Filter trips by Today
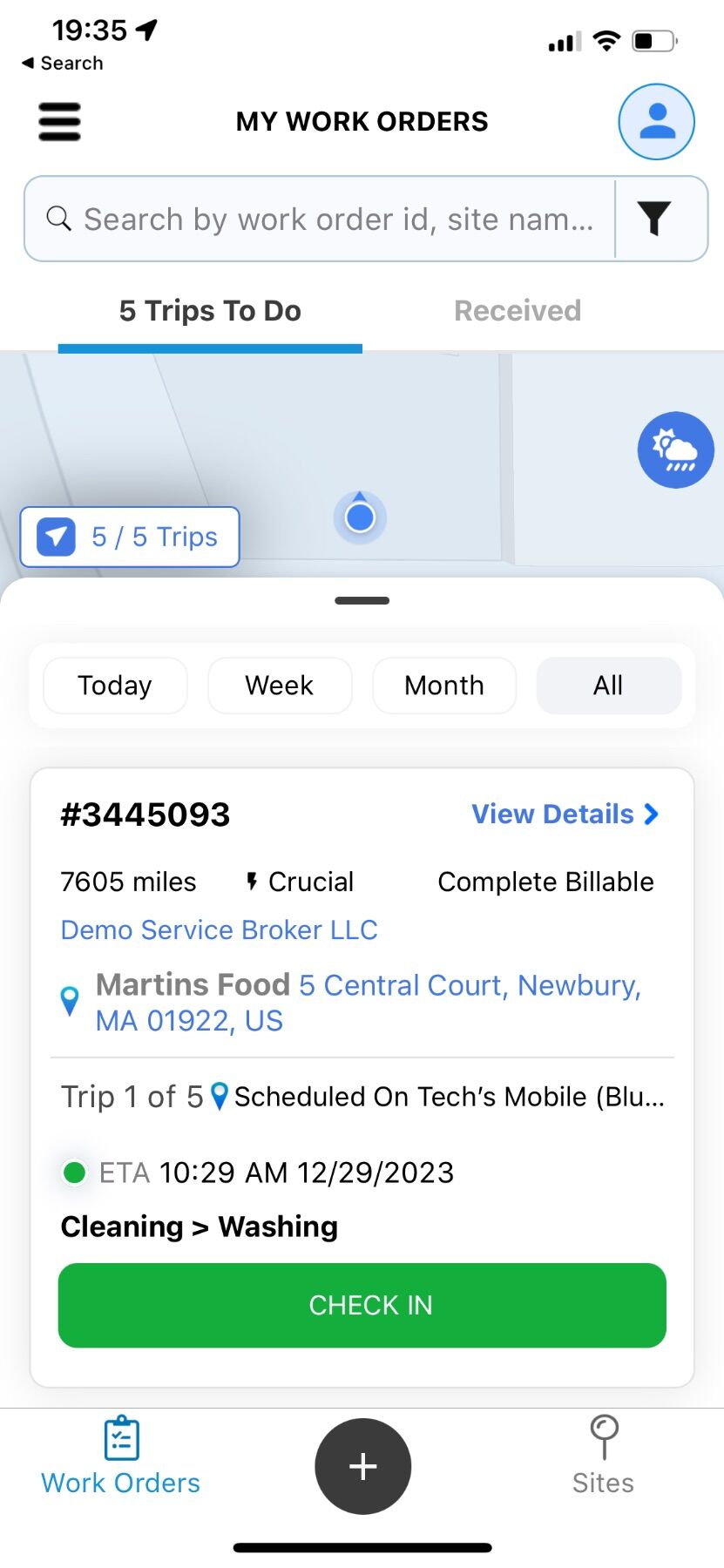This screenshot has height=1568, width=724. pyautogui.click(x=115, y=686)
